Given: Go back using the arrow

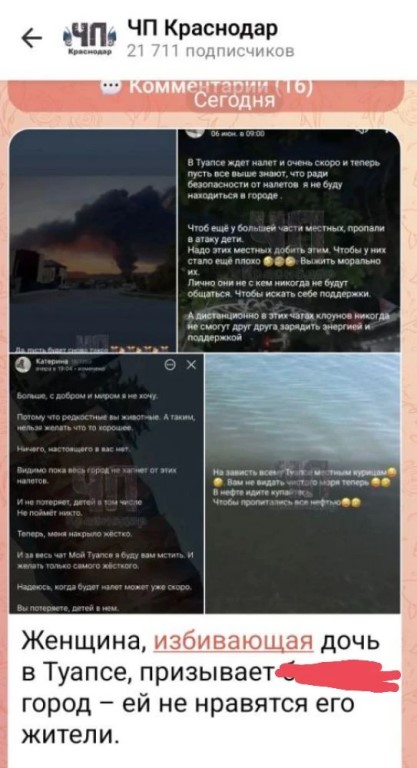Looking at the screenshot, I should (32, 40).
